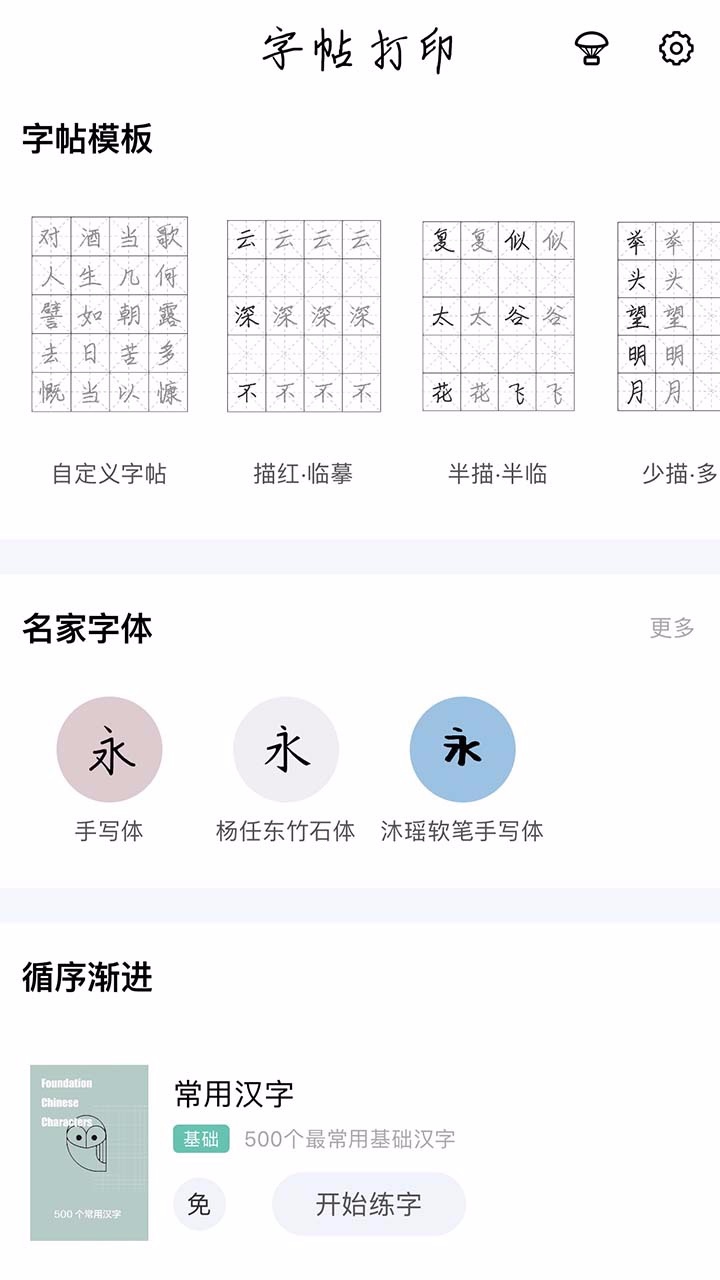
Task: Open the settings gear icon
Action: (676, 48)
